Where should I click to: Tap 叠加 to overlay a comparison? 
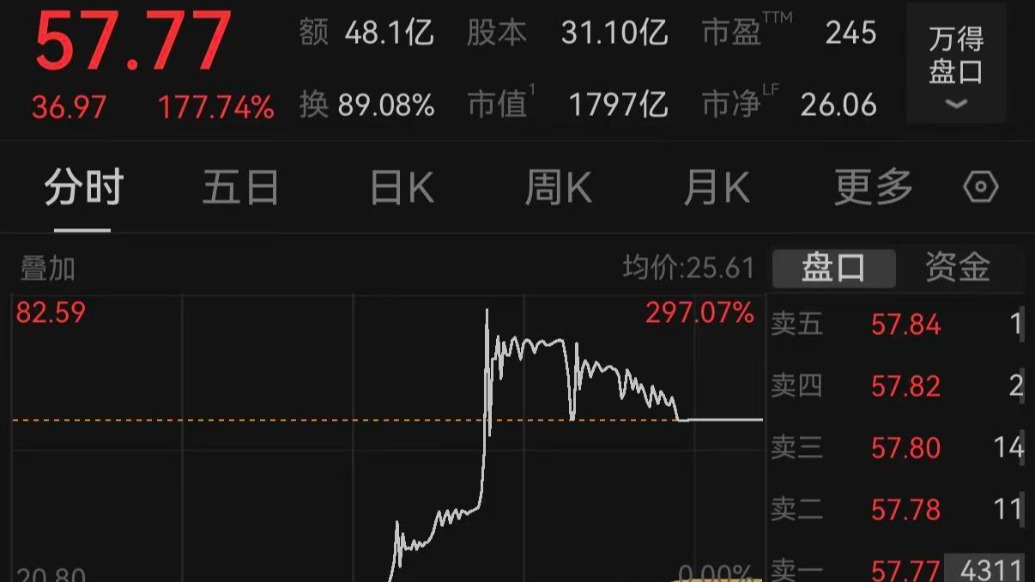(48, 269)
